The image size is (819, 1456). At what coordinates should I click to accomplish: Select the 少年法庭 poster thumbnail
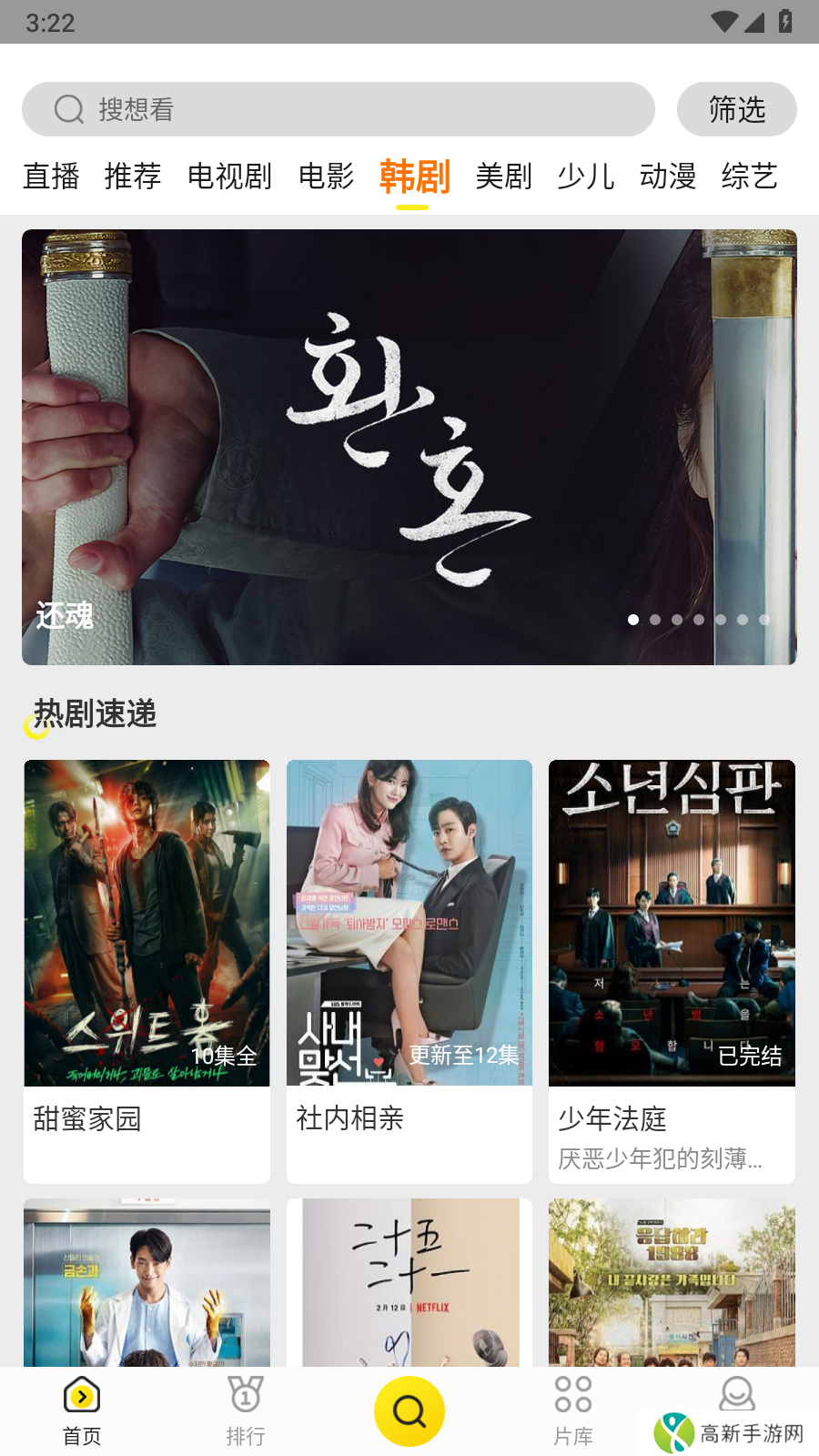pos(672,921)
